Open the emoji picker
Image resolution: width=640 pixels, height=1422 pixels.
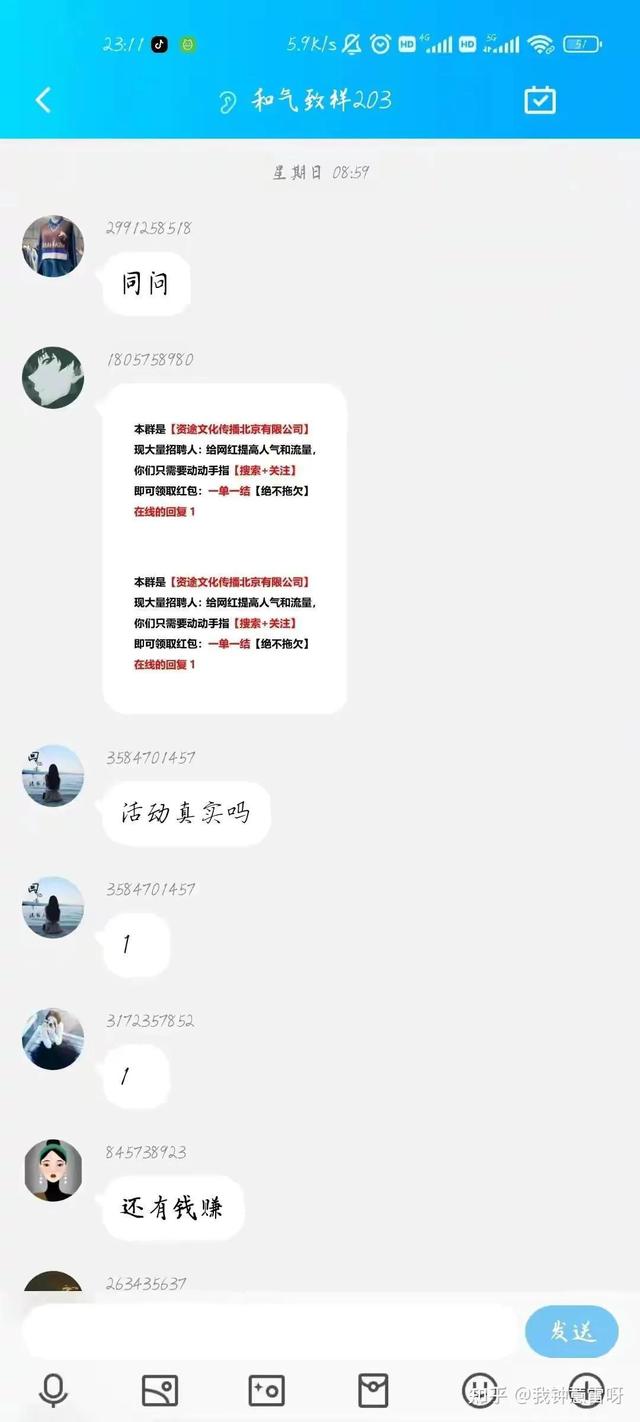480,1390
